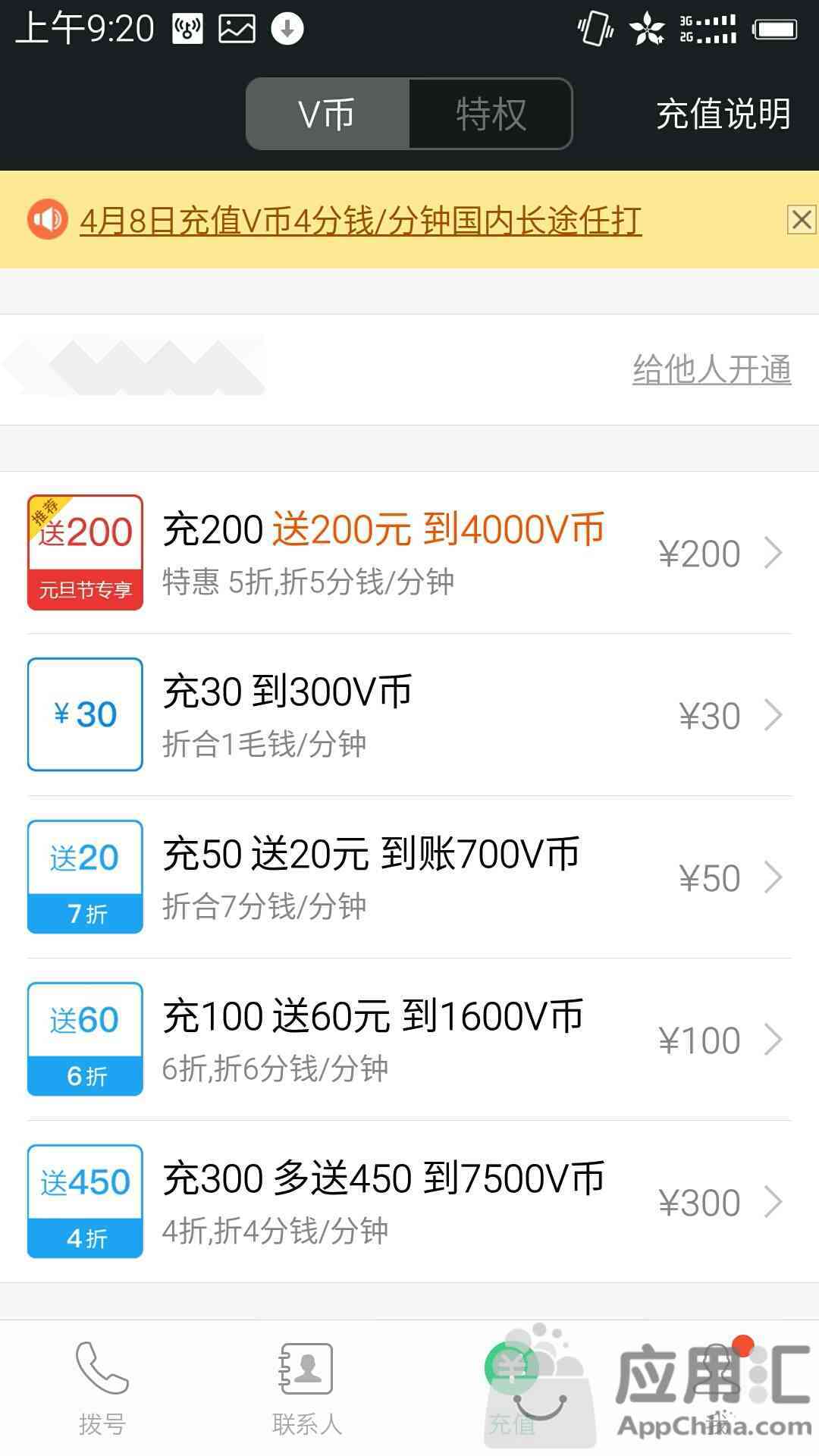Choose the 充30 到300V币 package
The height and width of the screenshot is (1456, 819).
click(x=409, y=715)
